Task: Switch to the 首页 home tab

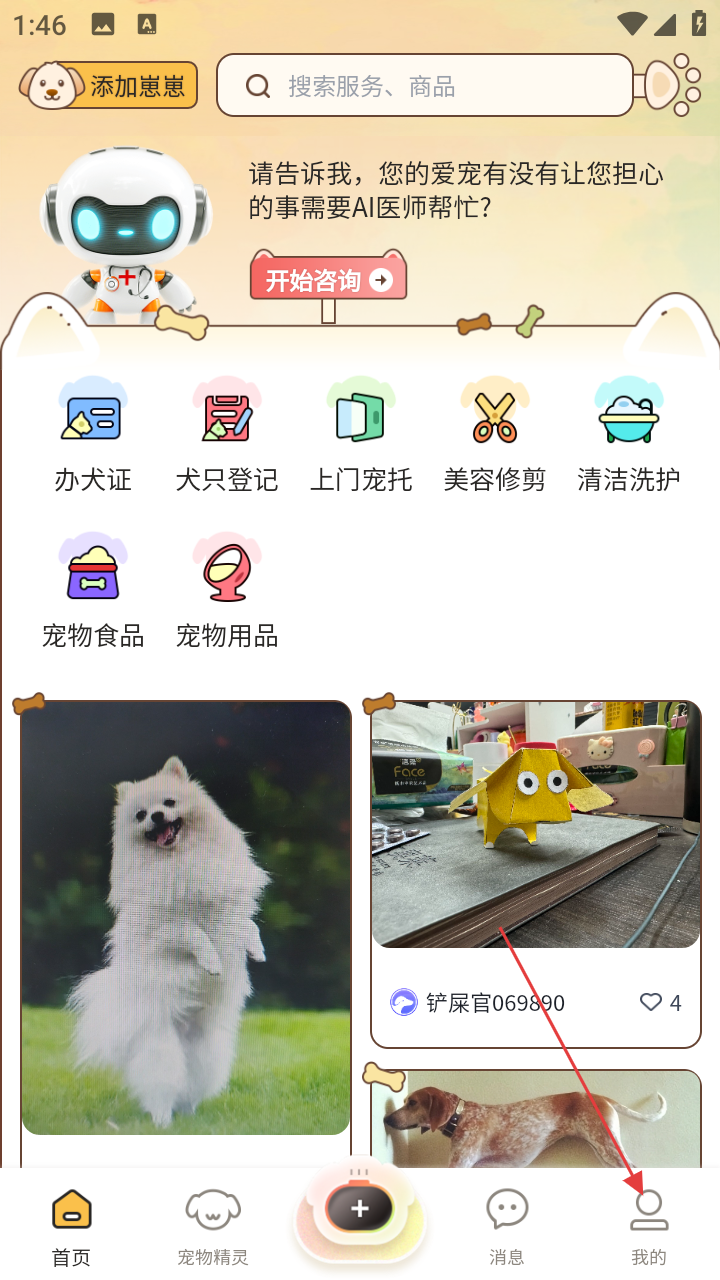Action: click(71, 1228)
